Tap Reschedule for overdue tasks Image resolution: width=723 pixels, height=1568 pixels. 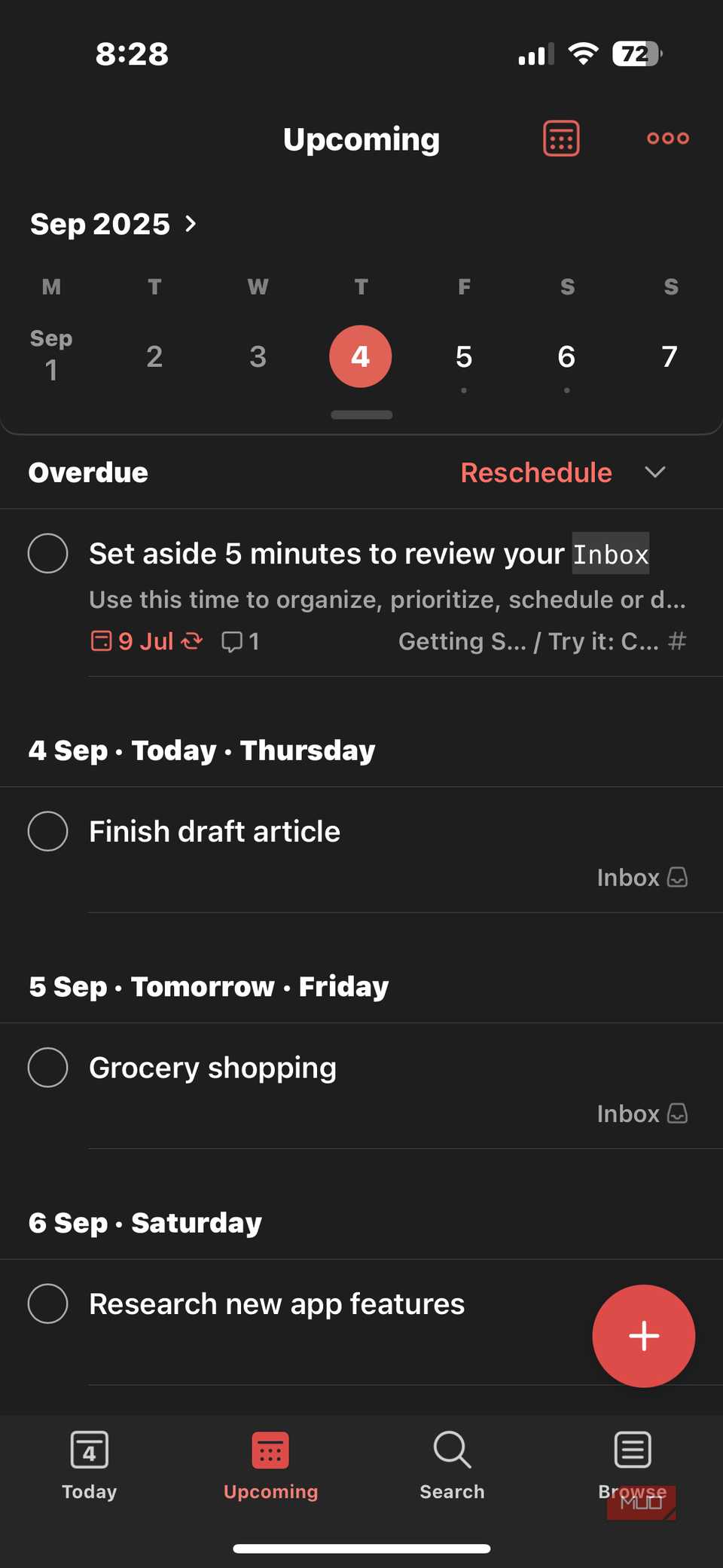pos(536,472)
